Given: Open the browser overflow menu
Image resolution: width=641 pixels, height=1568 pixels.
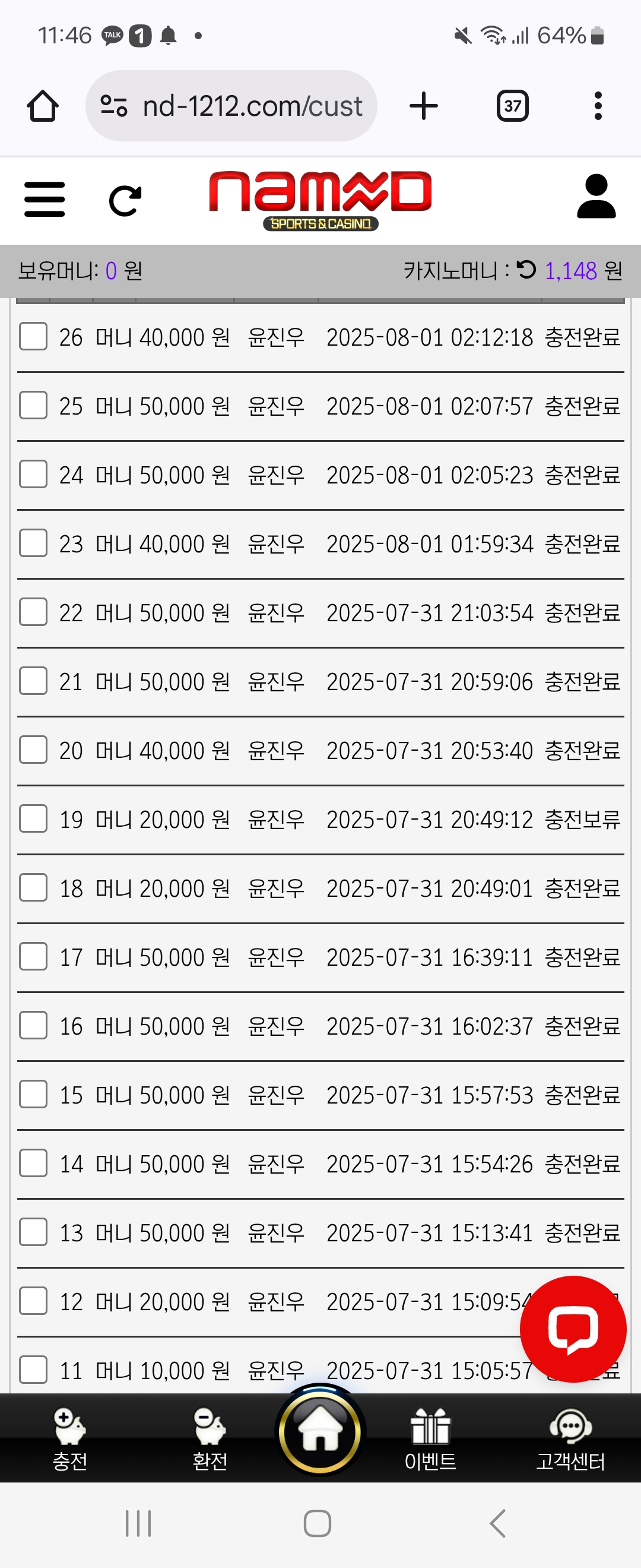Looking at the screenshot, I should click(598, 106).
